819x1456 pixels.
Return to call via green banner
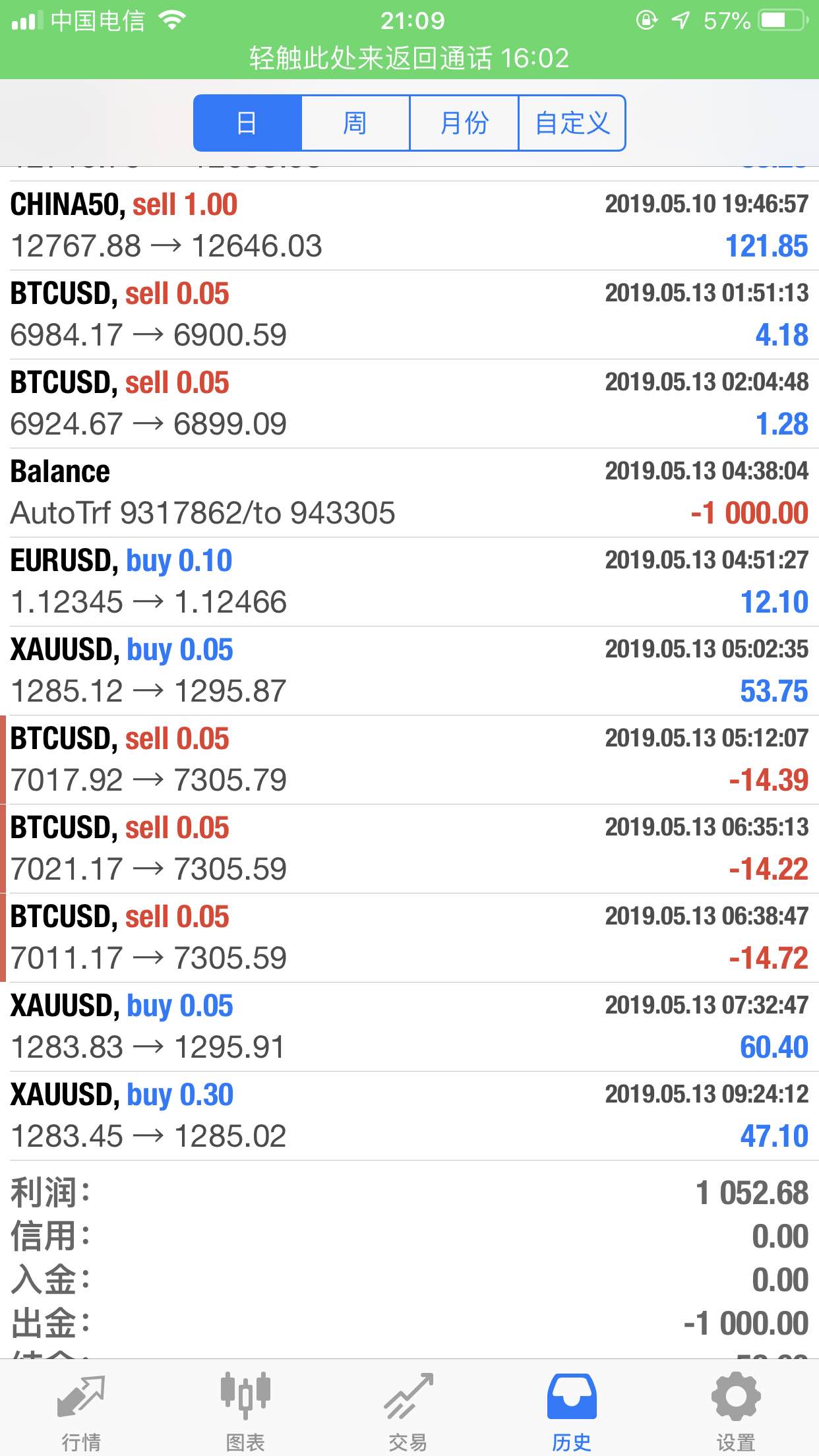click(409, 58)
